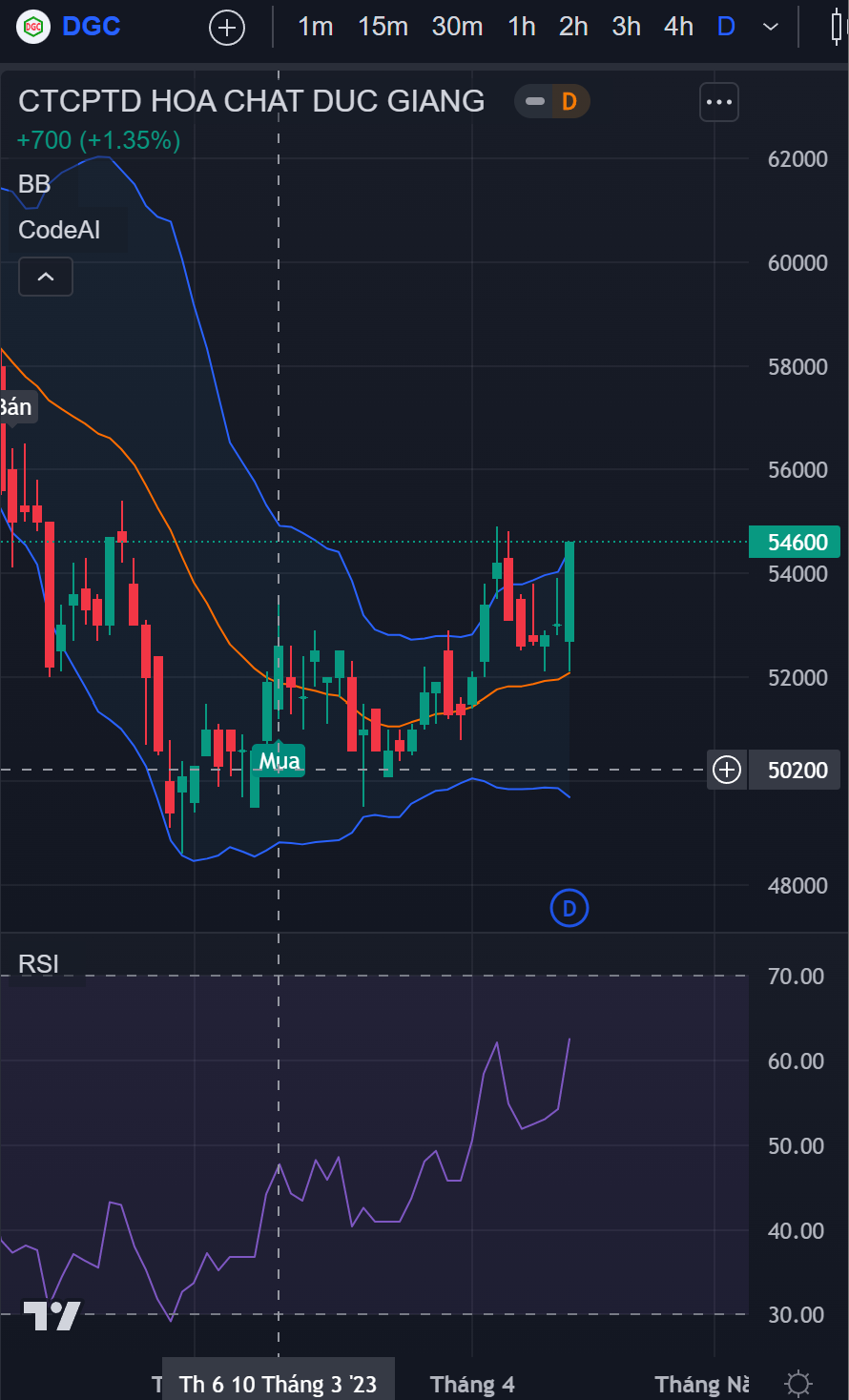Tap the D dividend marker on the chart
This screenshot has height=1400, width=849.
(569, 909)
